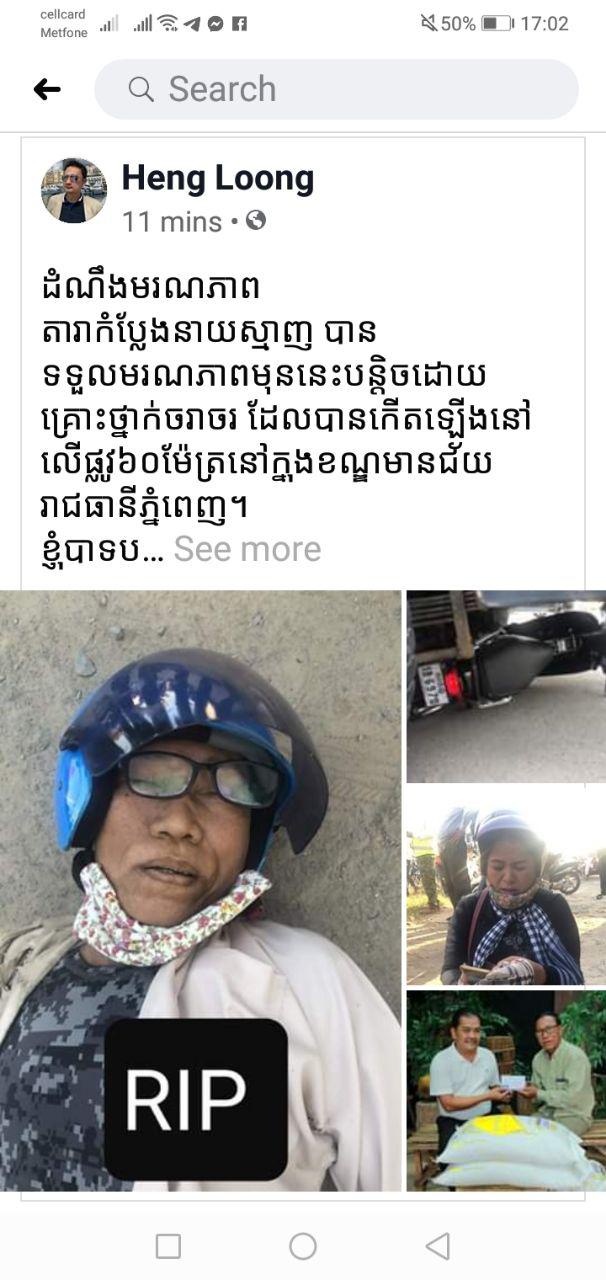Open Heng Loong's profile name link
This screenshot has height=1280, width=606.
(217, 178)
